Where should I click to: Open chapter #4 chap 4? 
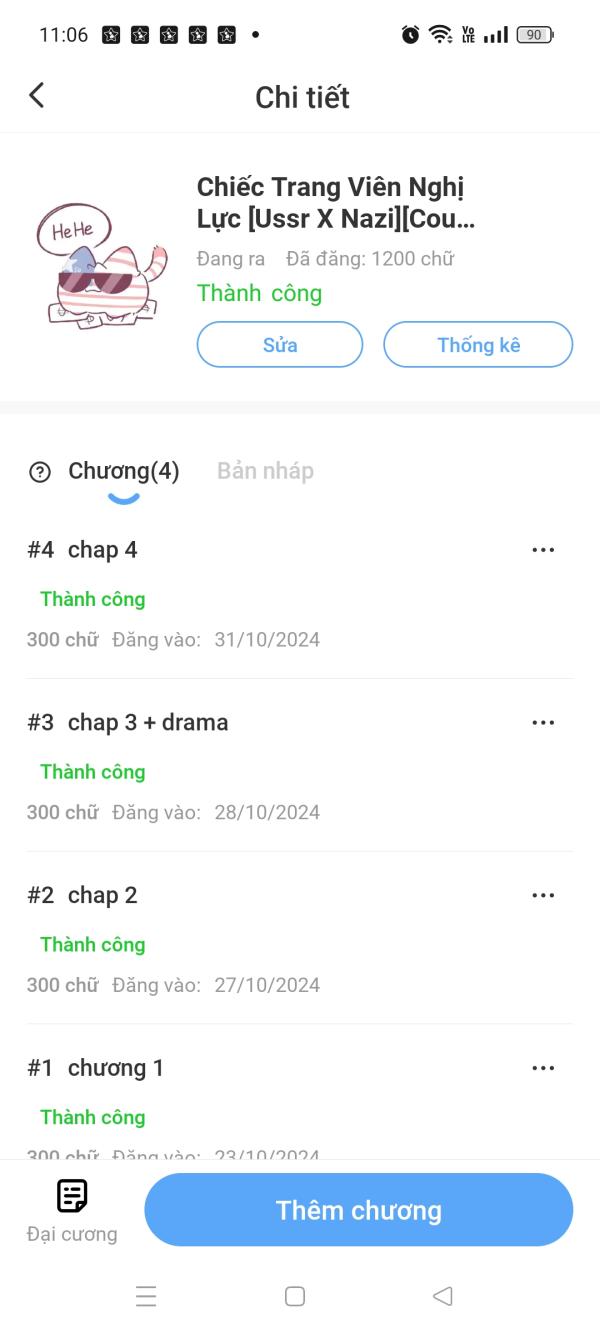pos(102,550)
